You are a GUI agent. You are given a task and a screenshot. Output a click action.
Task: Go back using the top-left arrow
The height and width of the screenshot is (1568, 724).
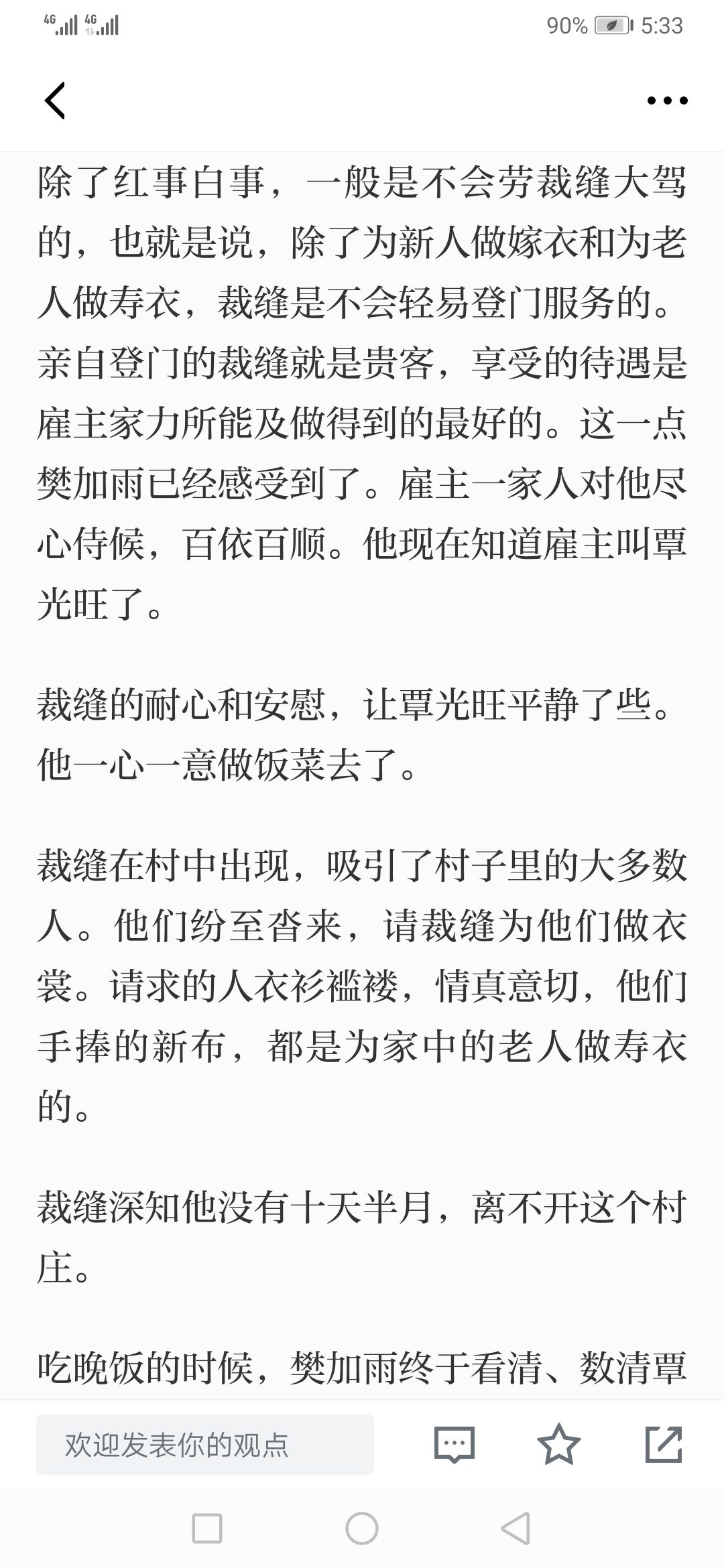tap(55, 101)
